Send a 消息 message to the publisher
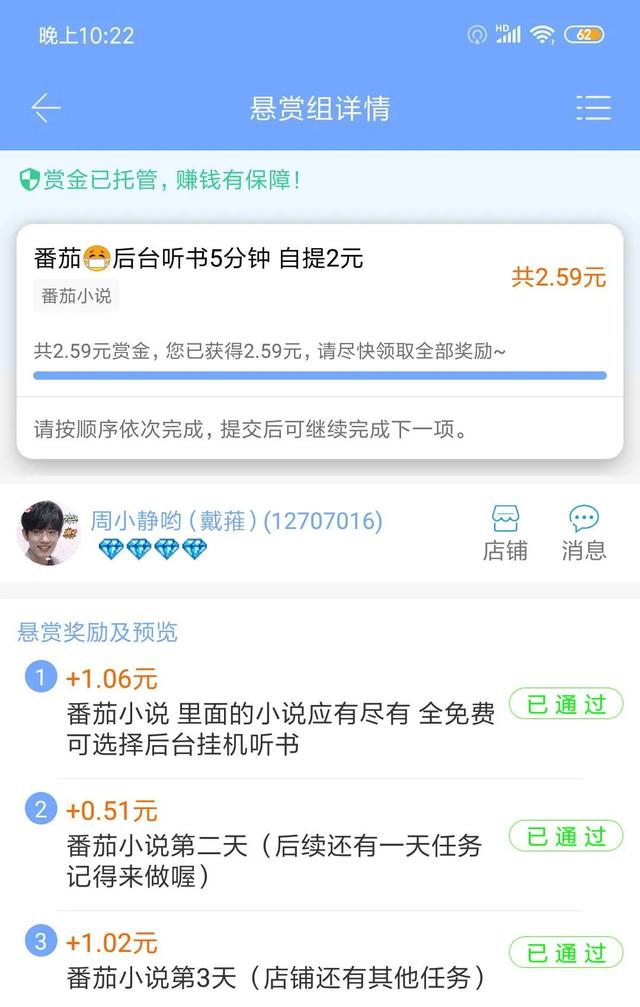640x1007 pixels. click(583, 533)
